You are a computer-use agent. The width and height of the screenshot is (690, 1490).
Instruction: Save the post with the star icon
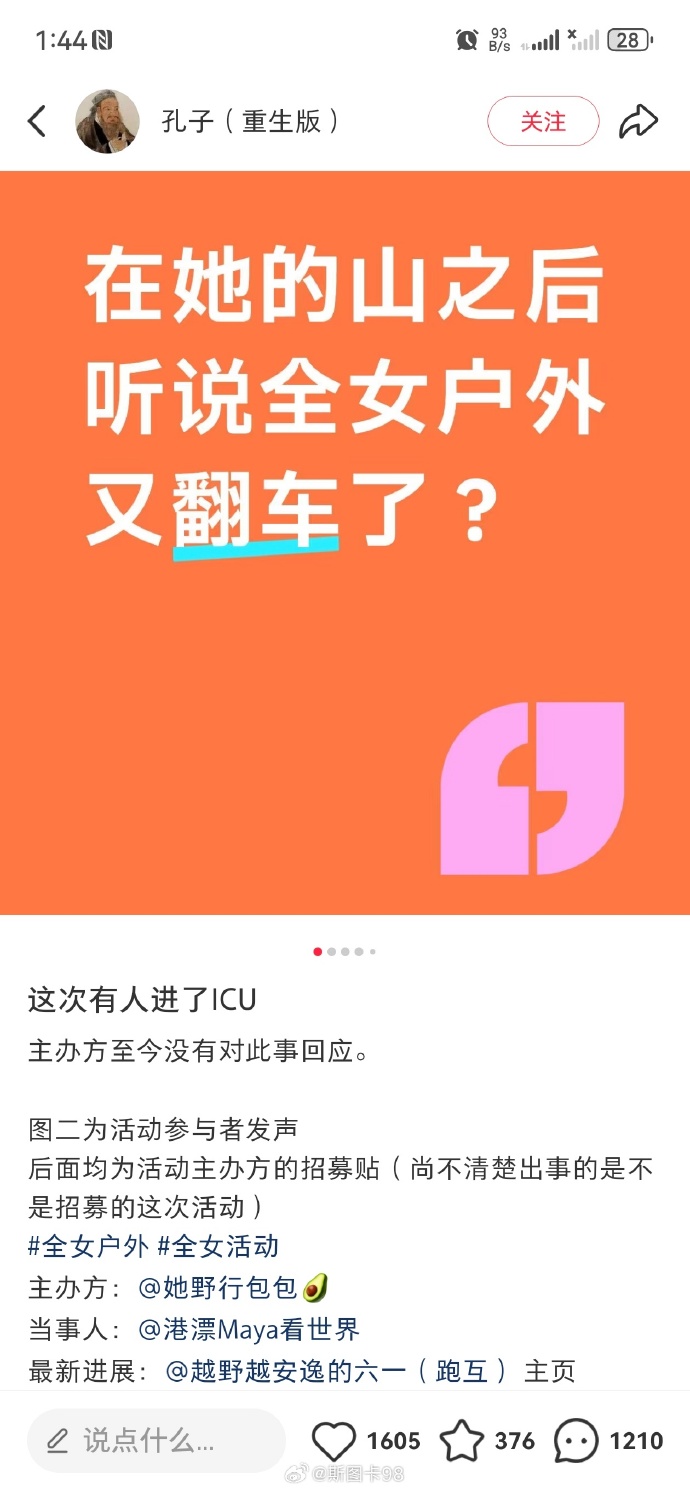(x=462, y=1441)
